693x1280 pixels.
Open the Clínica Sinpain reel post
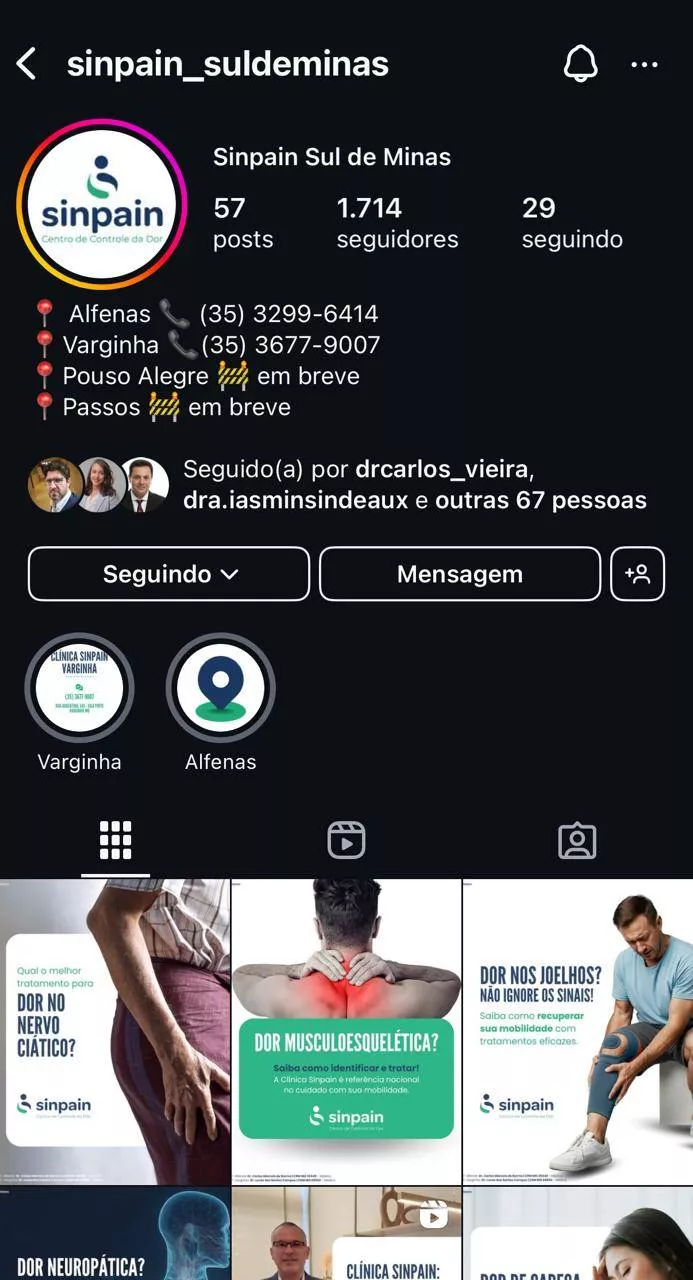click(346, 1235)
